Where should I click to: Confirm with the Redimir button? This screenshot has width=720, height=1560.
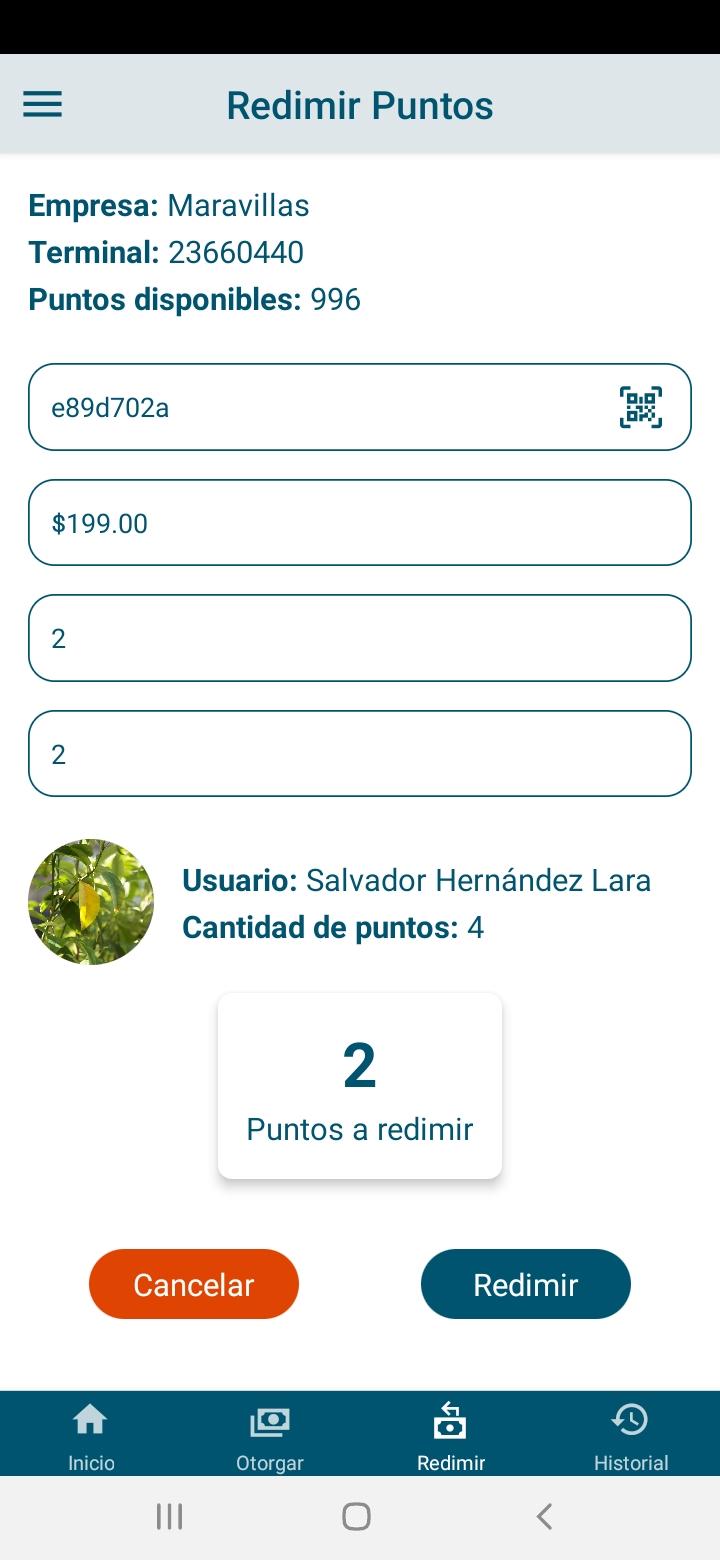(526, 1284)
